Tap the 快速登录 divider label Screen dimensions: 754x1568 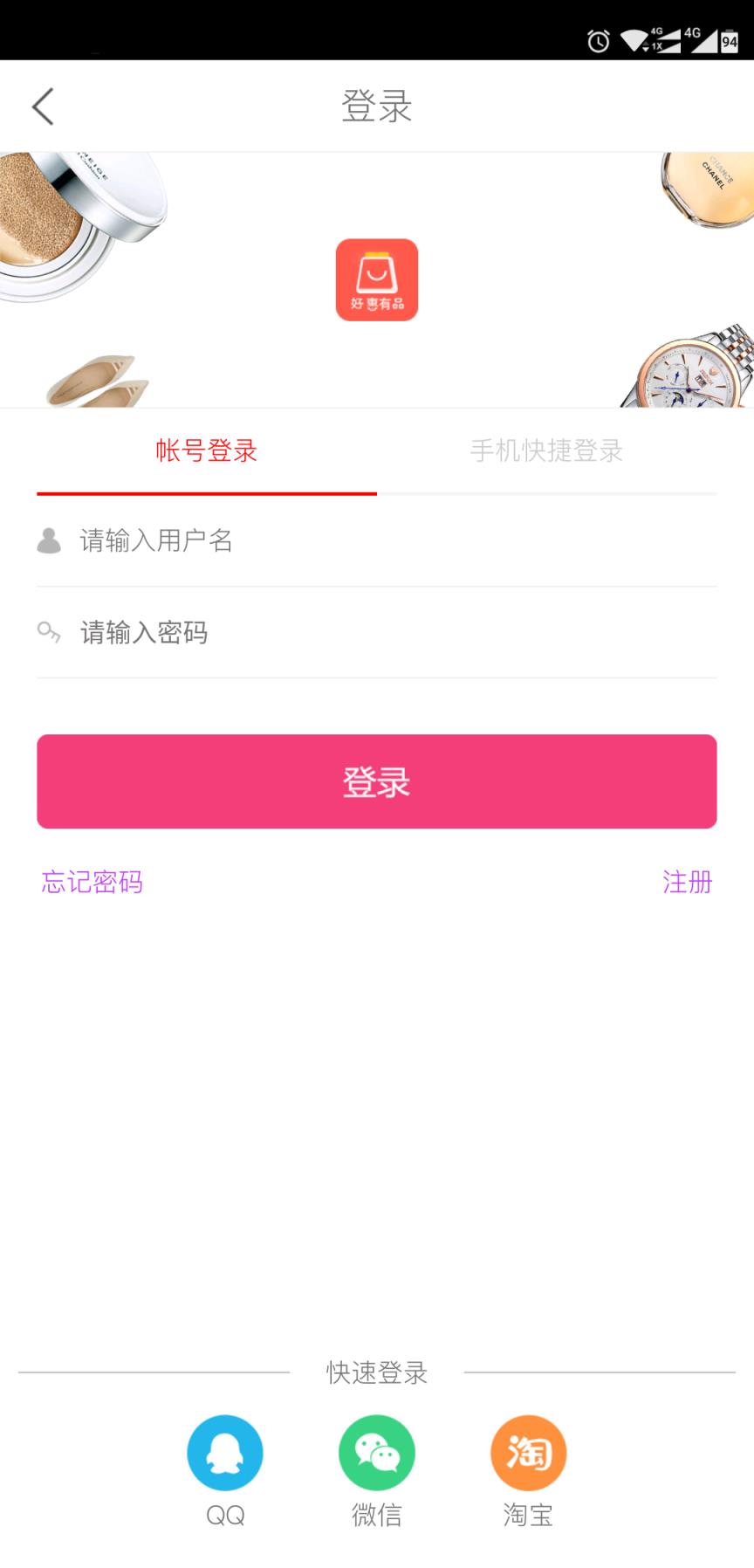(x=377, y=1372)
